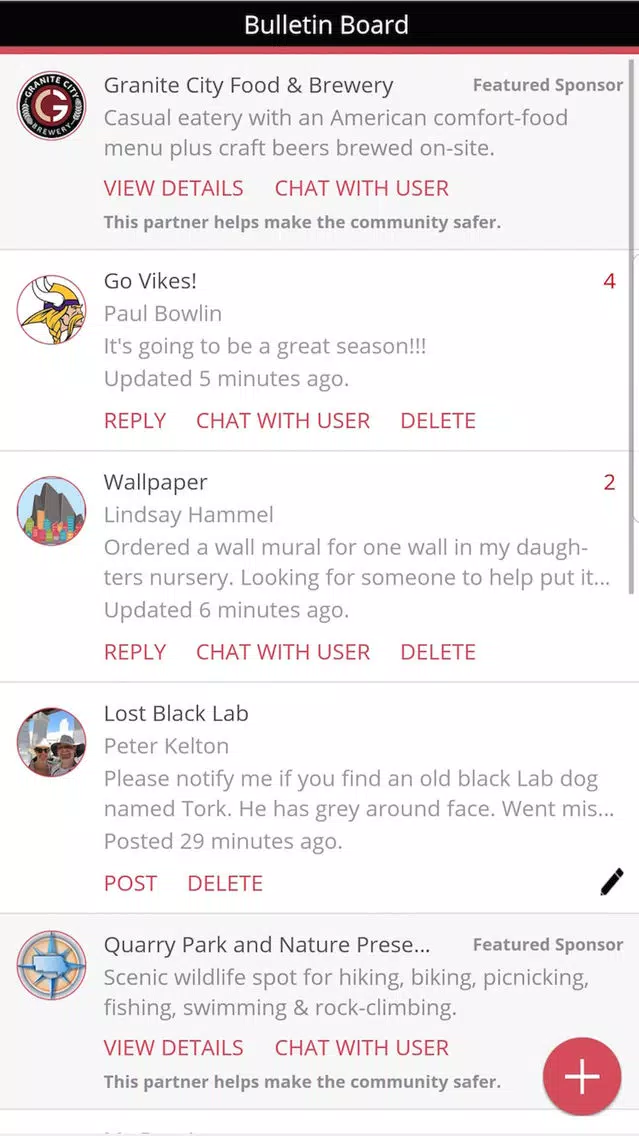Screen dimensions: 639x1136
Task: Tap POST under Lost Black Lab
Action: (x=131, y=884)
